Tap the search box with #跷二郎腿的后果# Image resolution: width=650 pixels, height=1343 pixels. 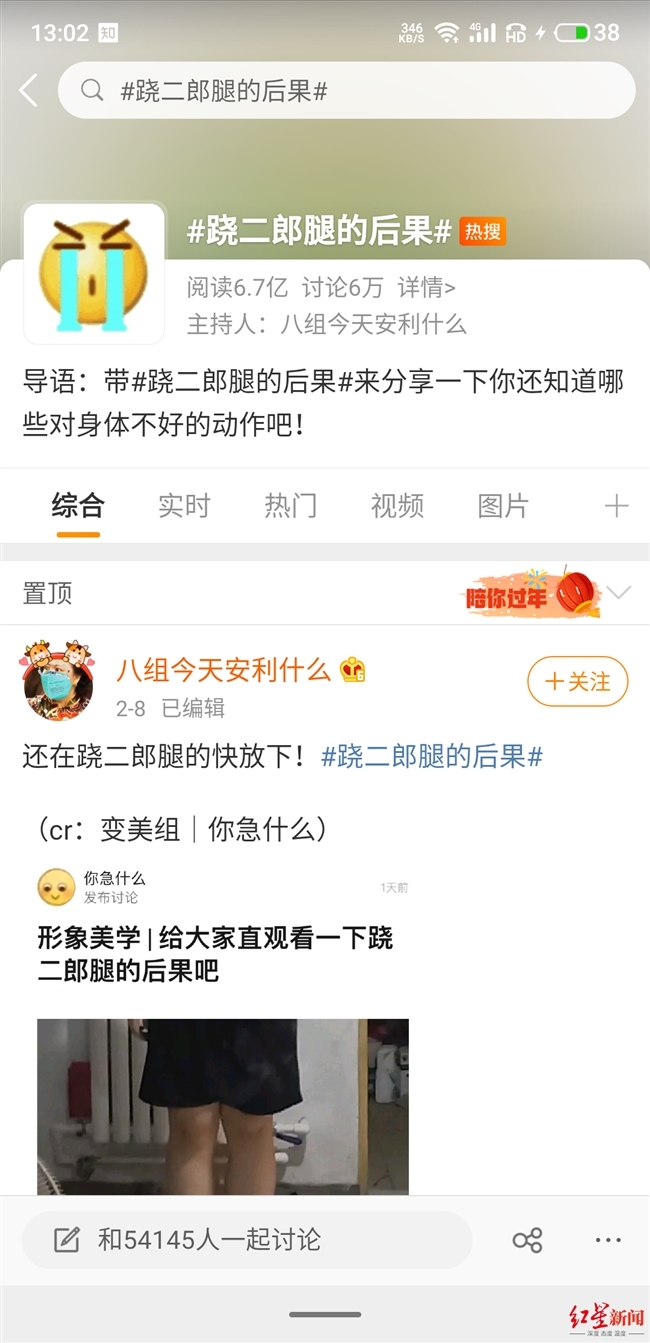[346, 91]
